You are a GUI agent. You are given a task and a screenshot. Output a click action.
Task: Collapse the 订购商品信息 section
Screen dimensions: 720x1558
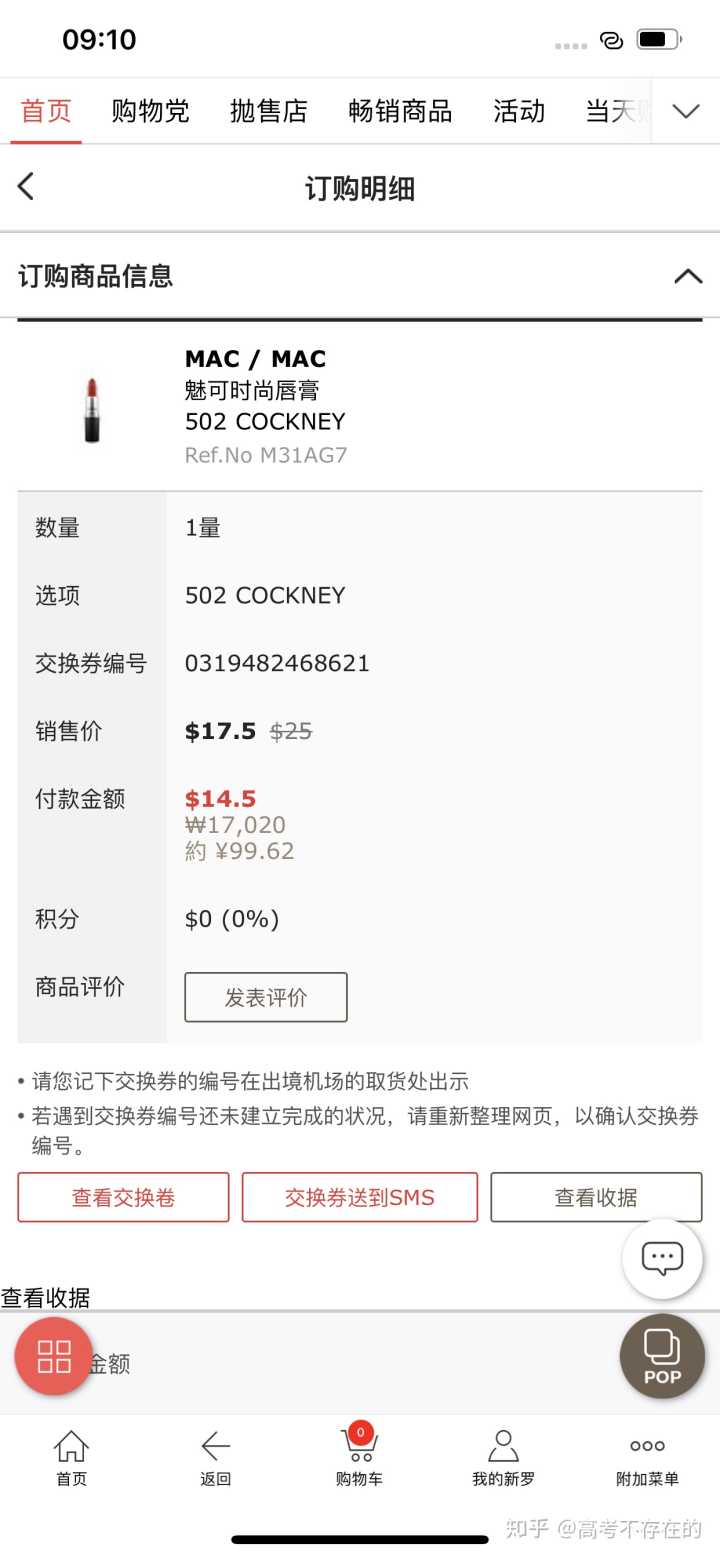point(688,276)
